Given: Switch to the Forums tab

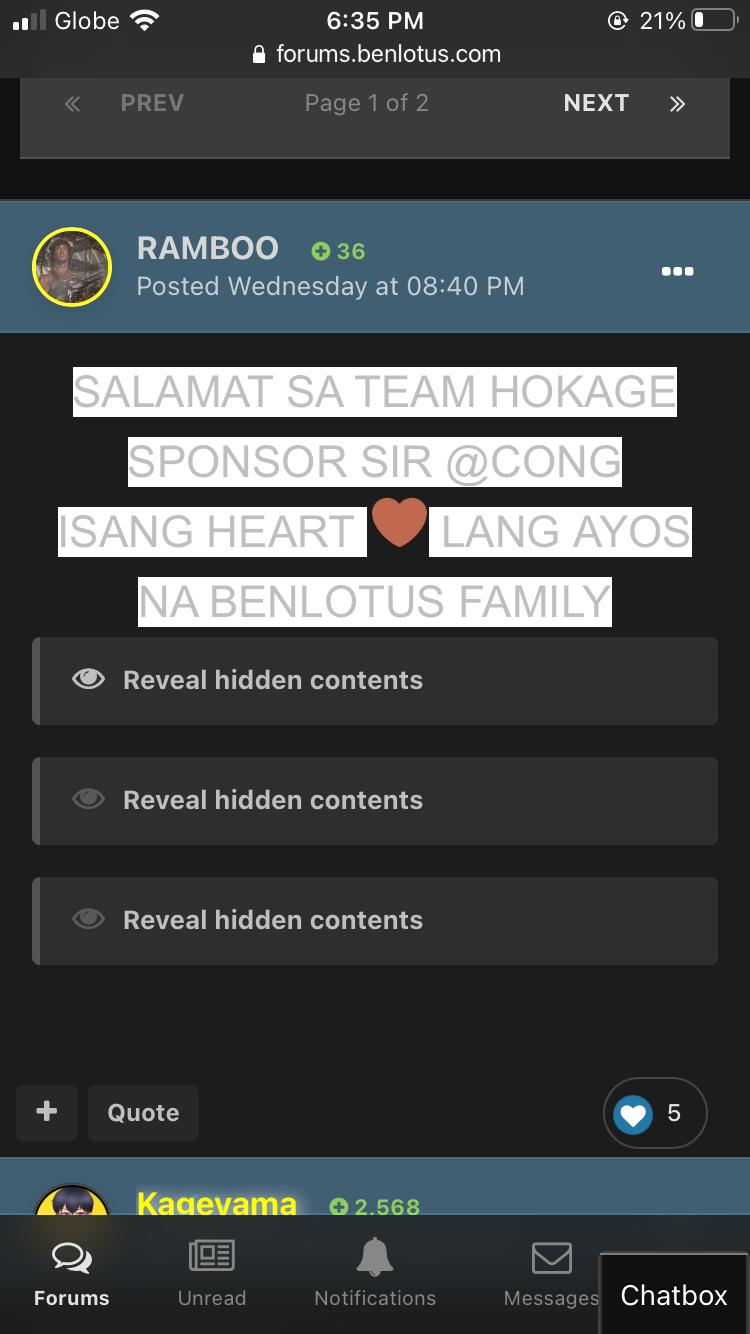Looking at the screenshot, I should coord(72,1274).
